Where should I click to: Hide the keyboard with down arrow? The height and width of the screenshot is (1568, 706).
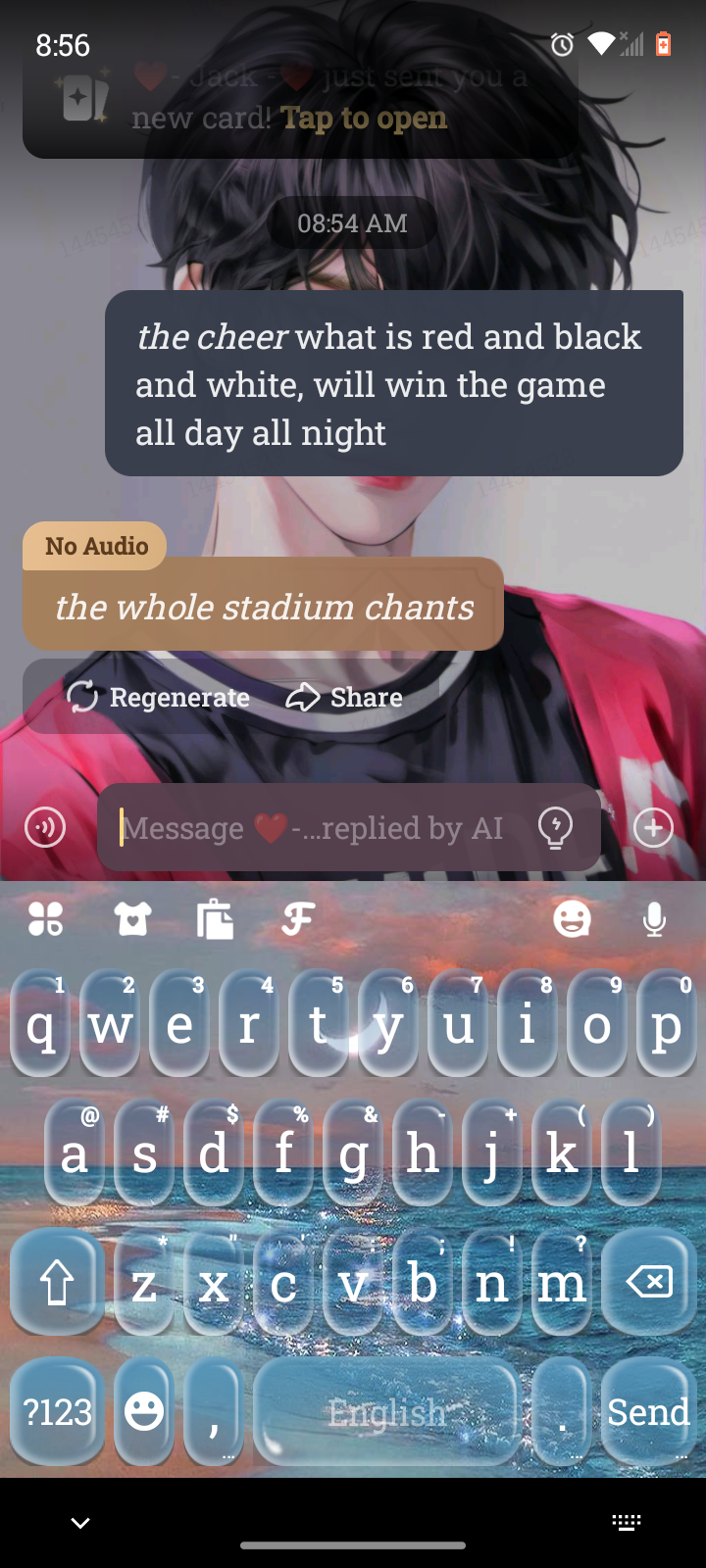(x=80, y=1522)
